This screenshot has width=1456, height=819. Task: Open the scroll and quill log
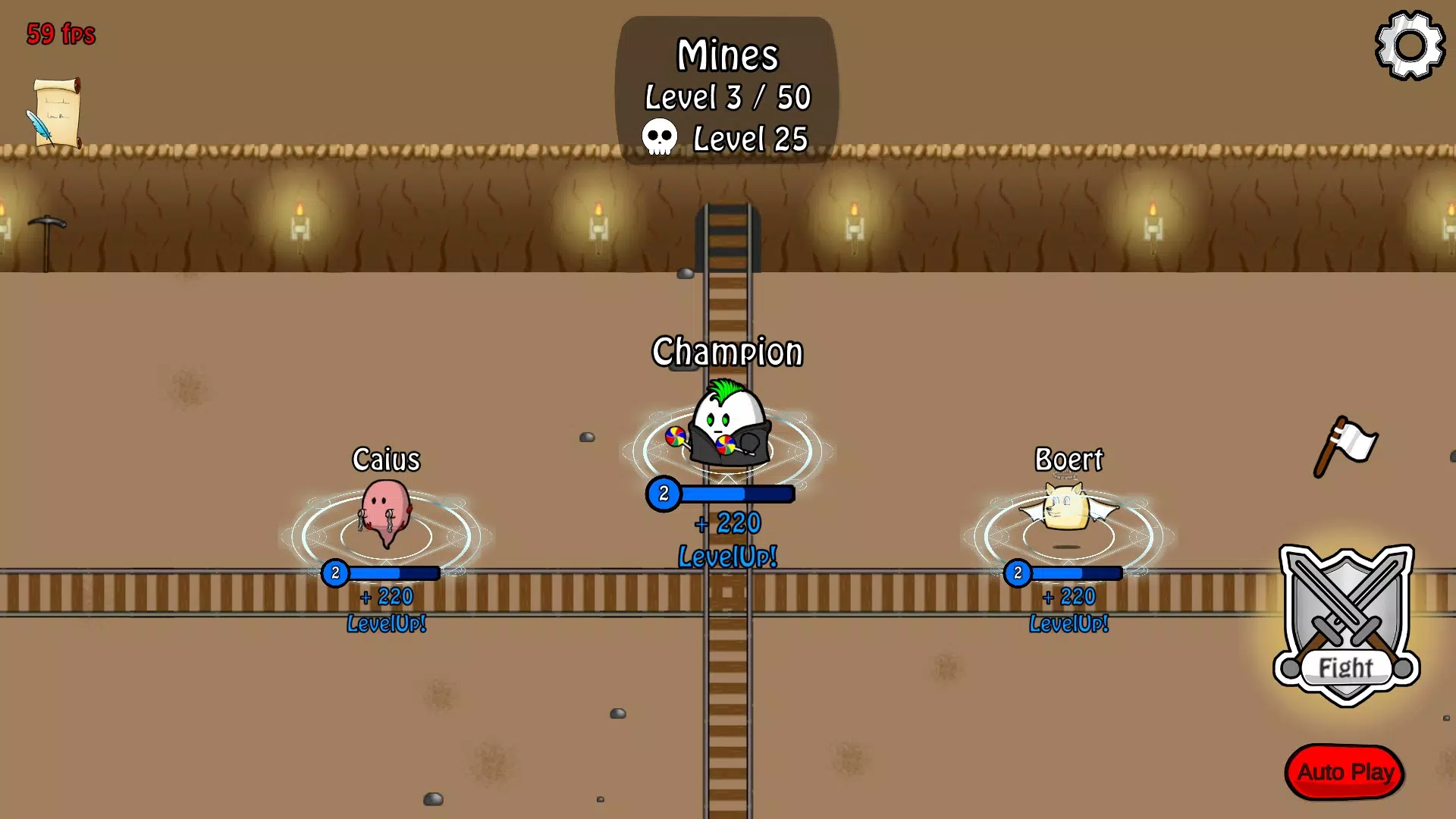55,114
